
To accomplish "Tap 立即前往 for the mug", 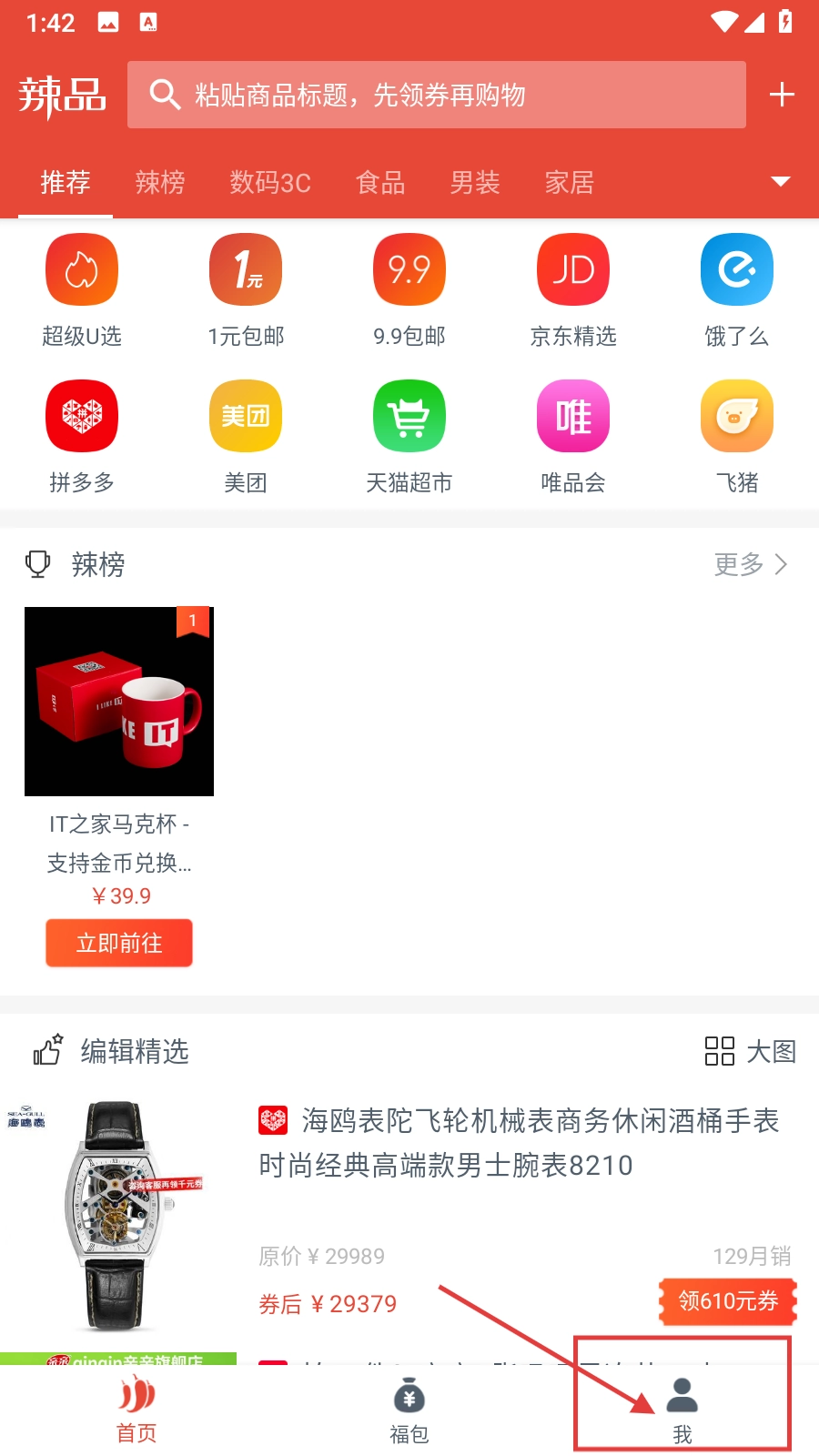I will [x=119, y=943].
